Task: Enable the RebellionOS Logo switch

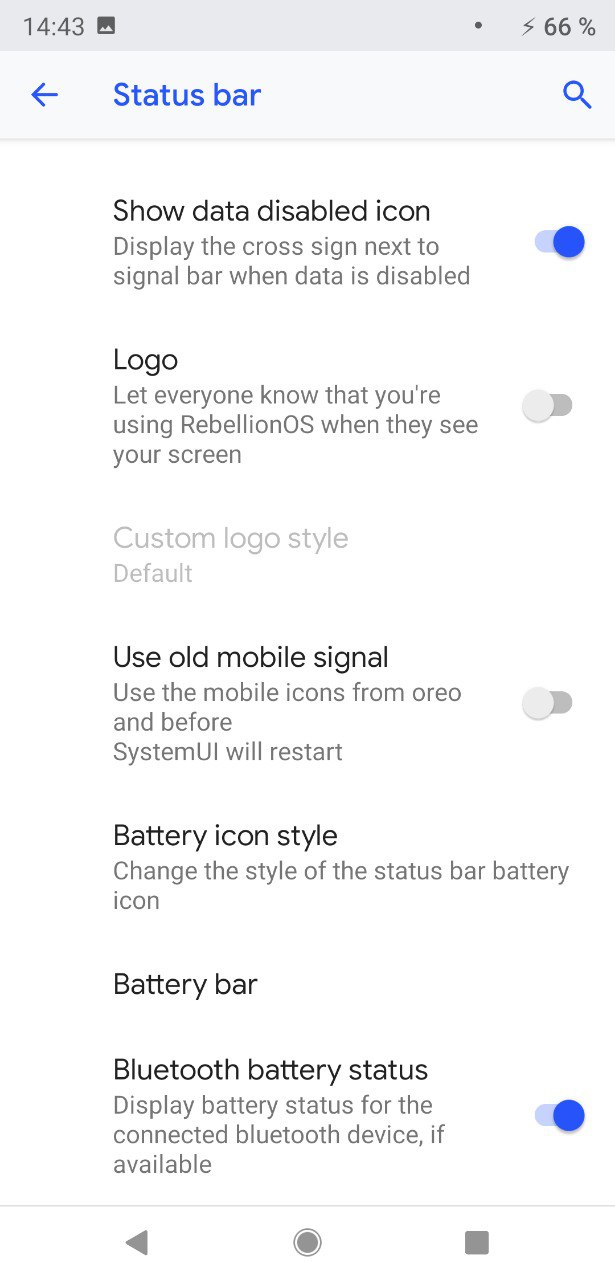Action: tap(548, 406)
